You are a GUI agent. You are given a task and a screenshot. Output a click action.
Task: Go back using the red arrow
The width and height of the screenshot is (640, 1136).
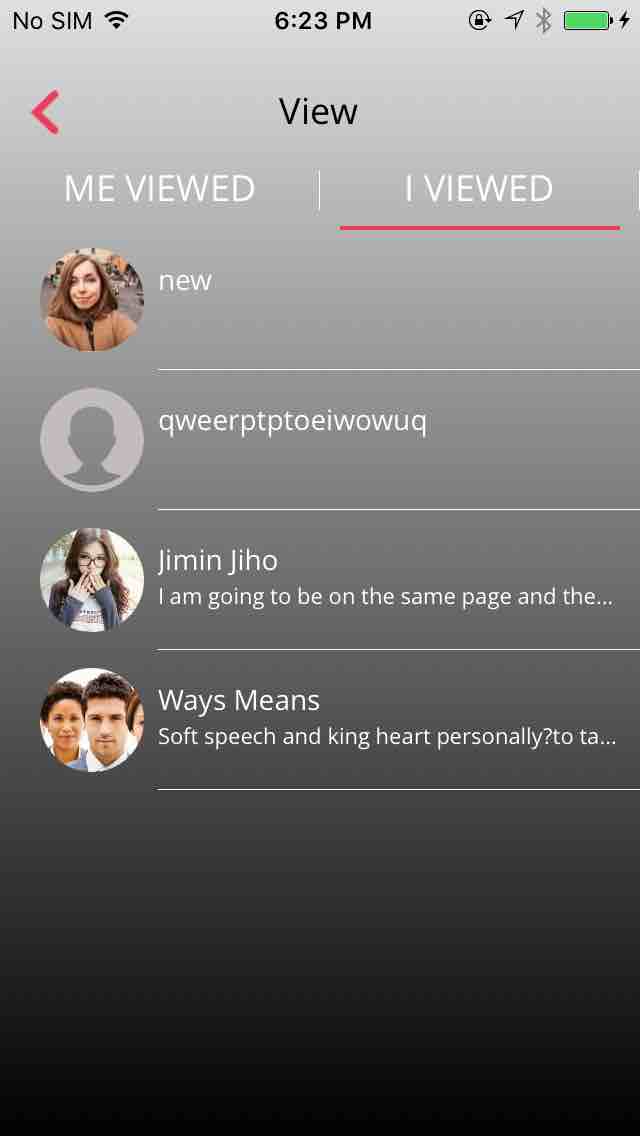coord(46,112)
